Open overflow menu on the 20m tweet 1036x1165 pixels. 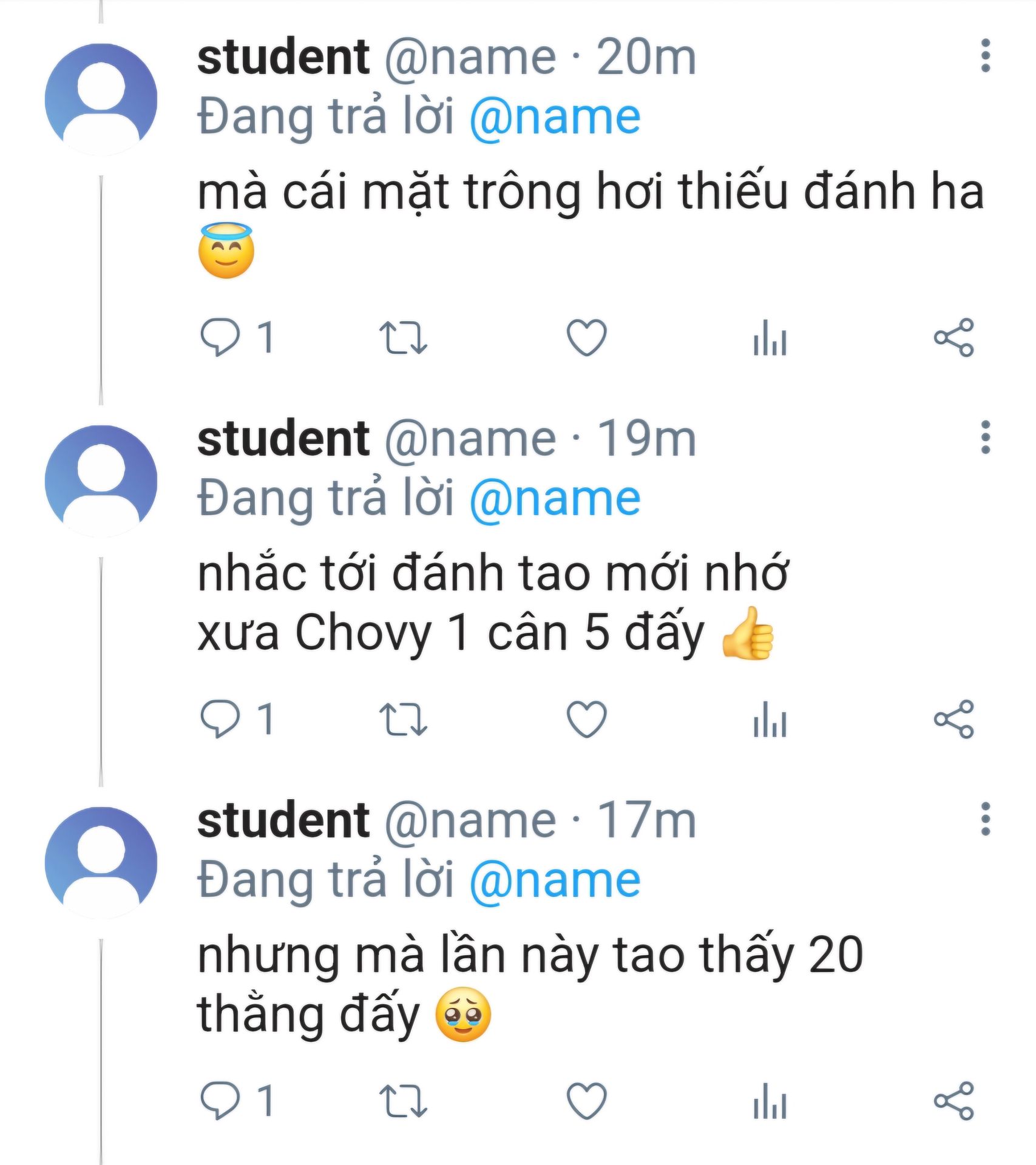coord(985,56)
